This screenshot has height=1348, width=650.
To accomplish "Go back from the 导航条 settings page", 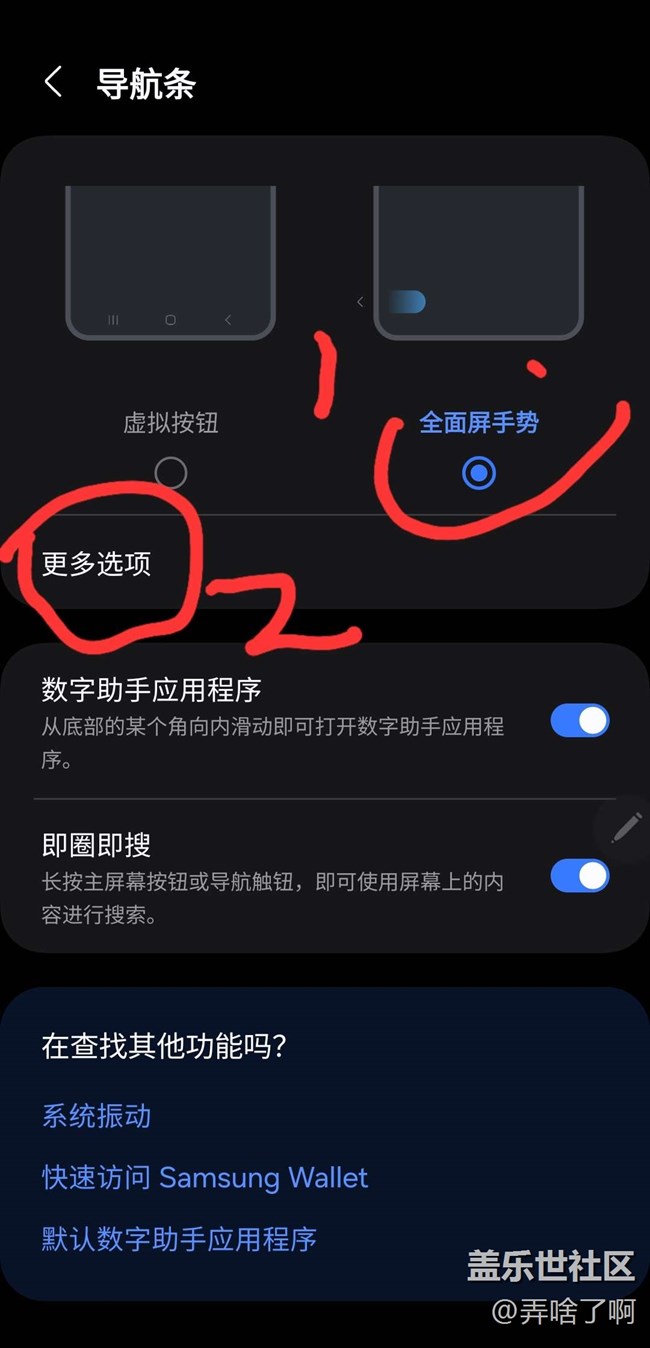I will point(54,82).
